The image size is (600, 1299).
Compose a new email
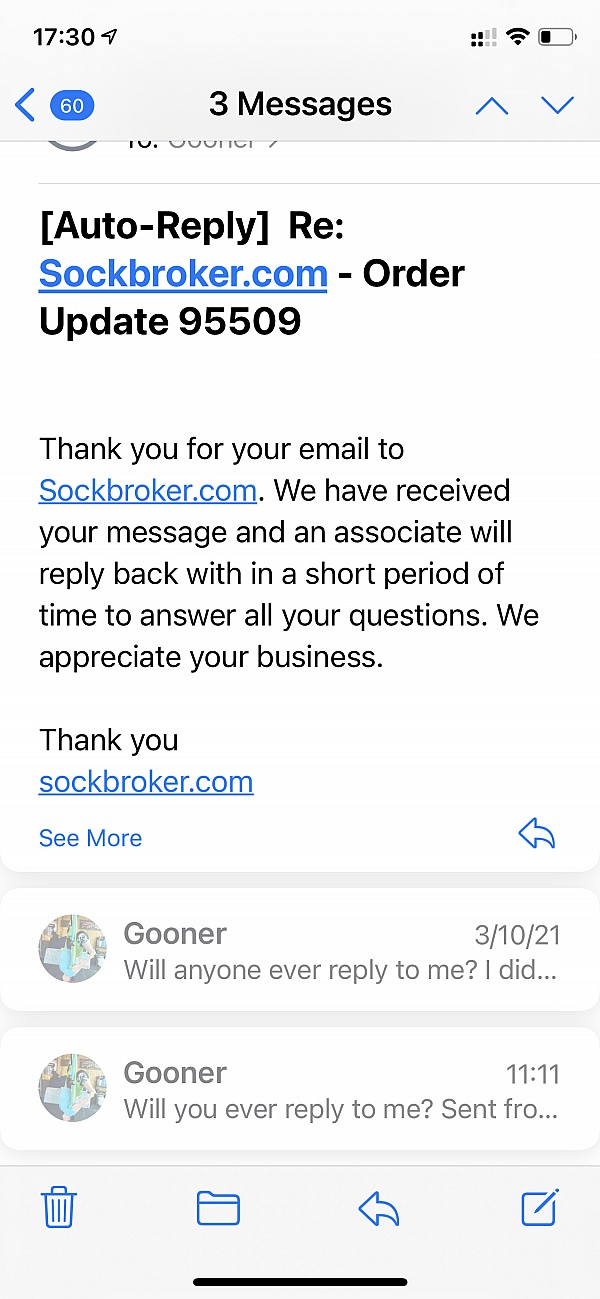(541, 1207)
